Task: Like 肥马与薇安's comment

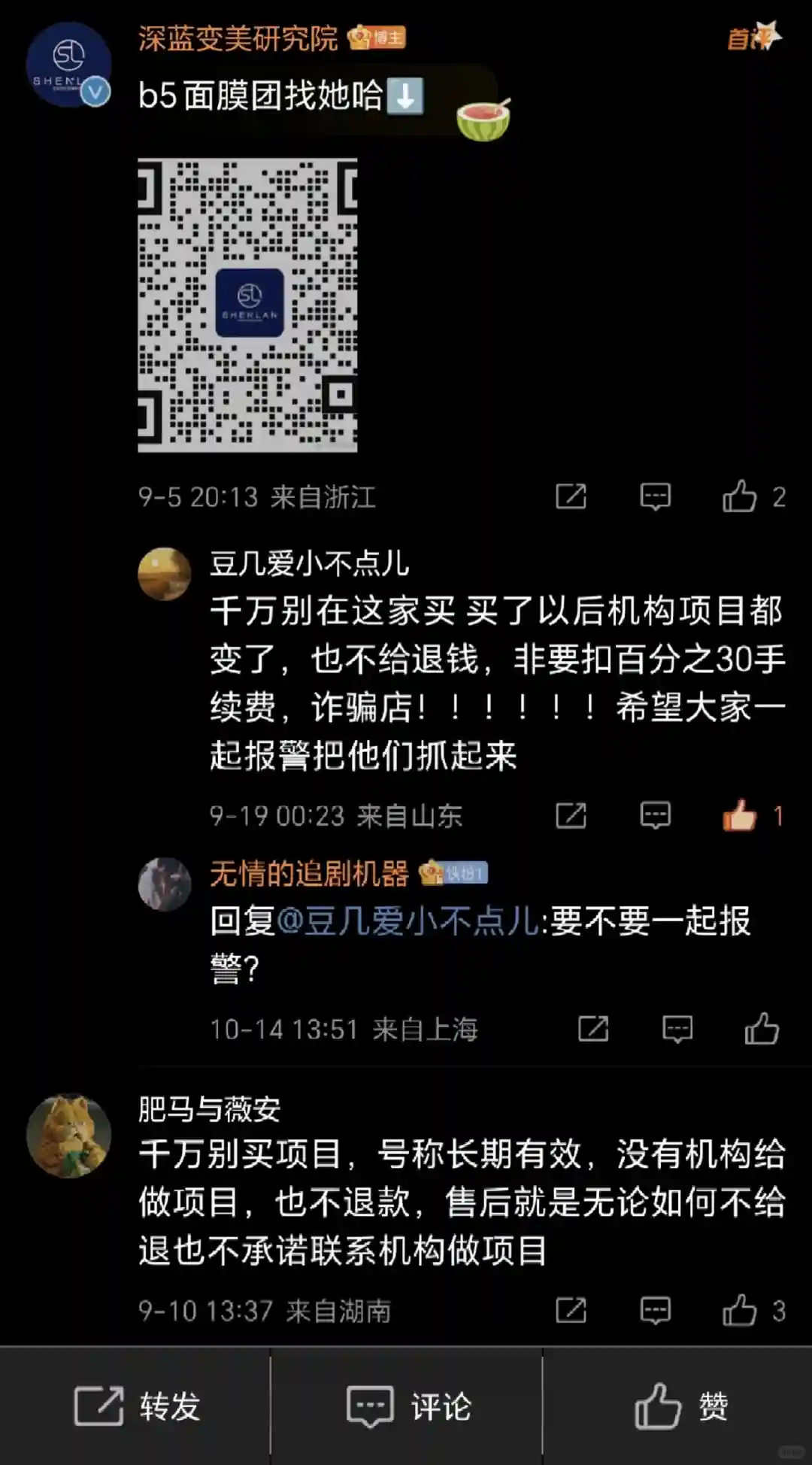Action: (x=740, y=1310)
